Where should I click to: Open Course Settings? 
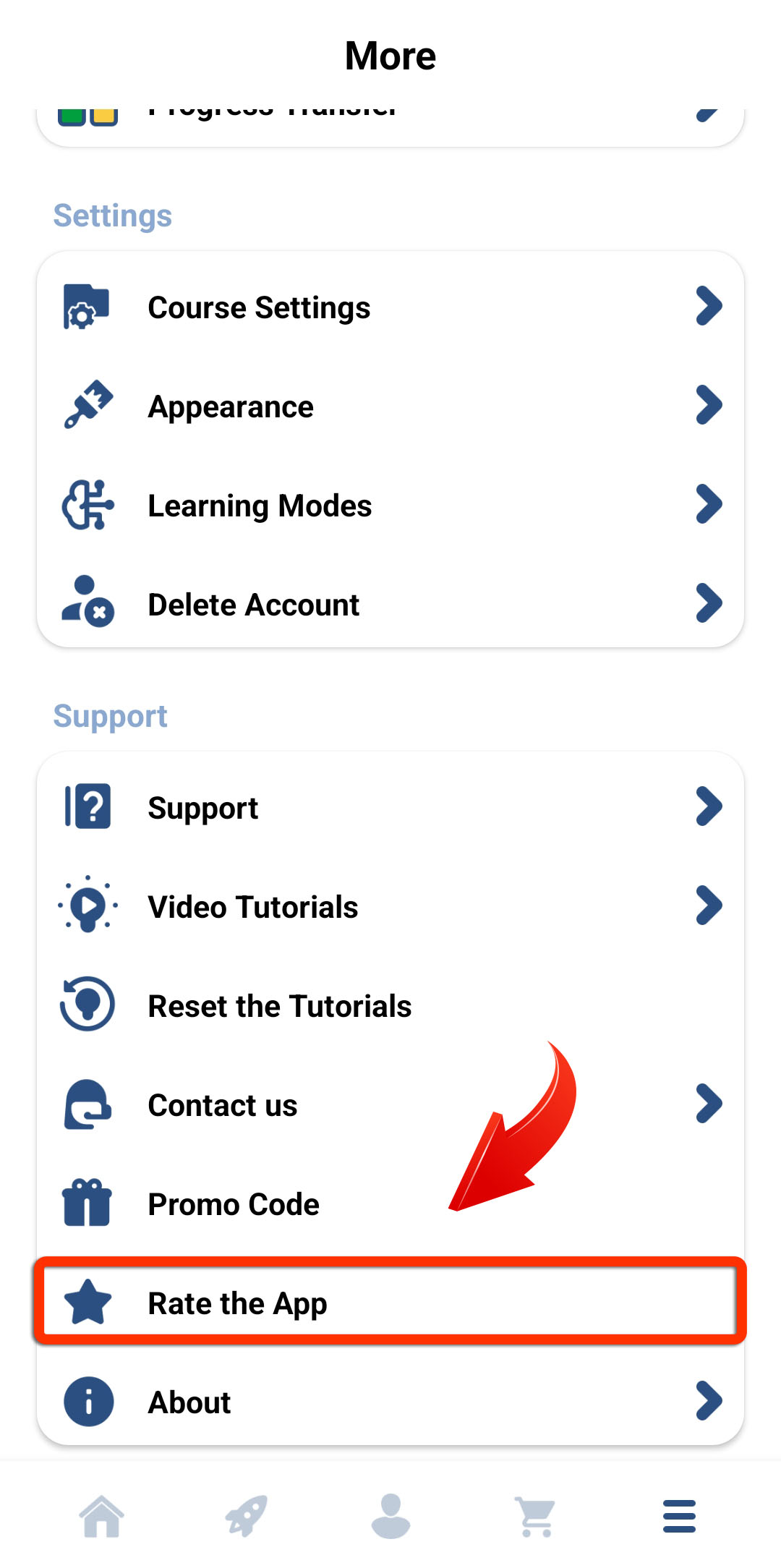pos(390,307)
